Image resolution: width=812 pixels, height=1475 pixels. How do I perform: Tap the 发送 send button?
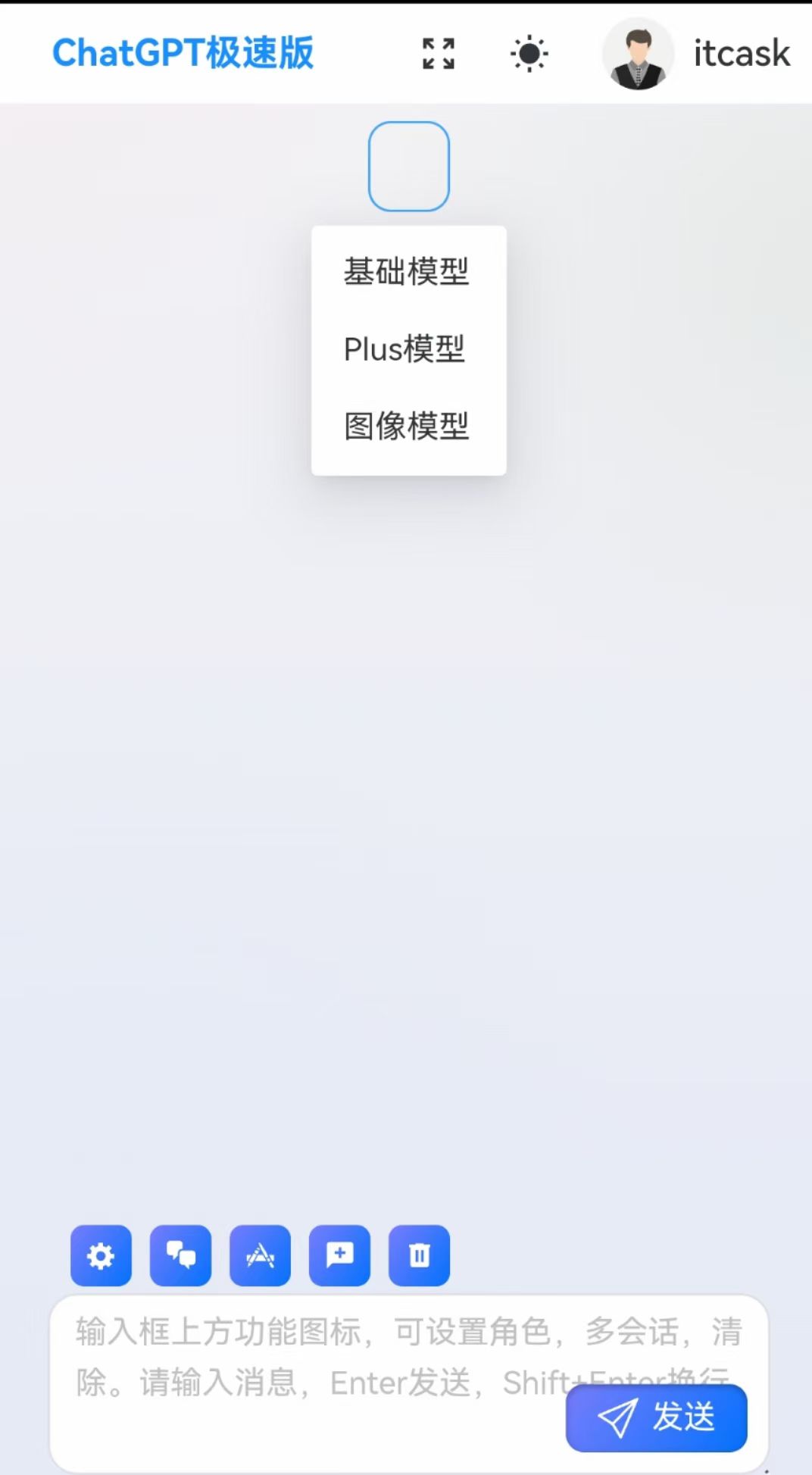656,1417
